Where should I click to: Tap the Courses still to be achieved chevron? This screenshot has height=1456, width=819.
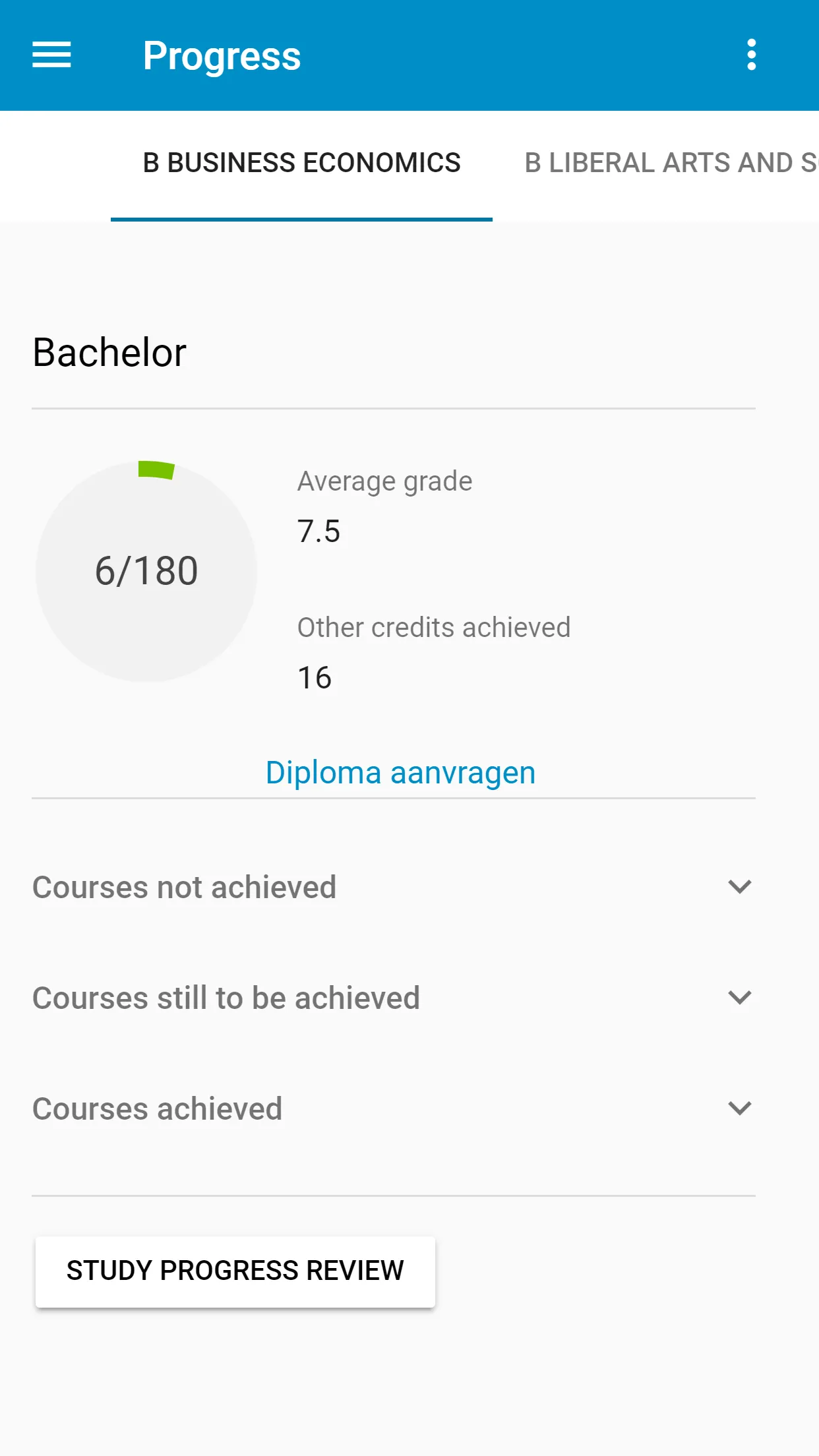740,998
